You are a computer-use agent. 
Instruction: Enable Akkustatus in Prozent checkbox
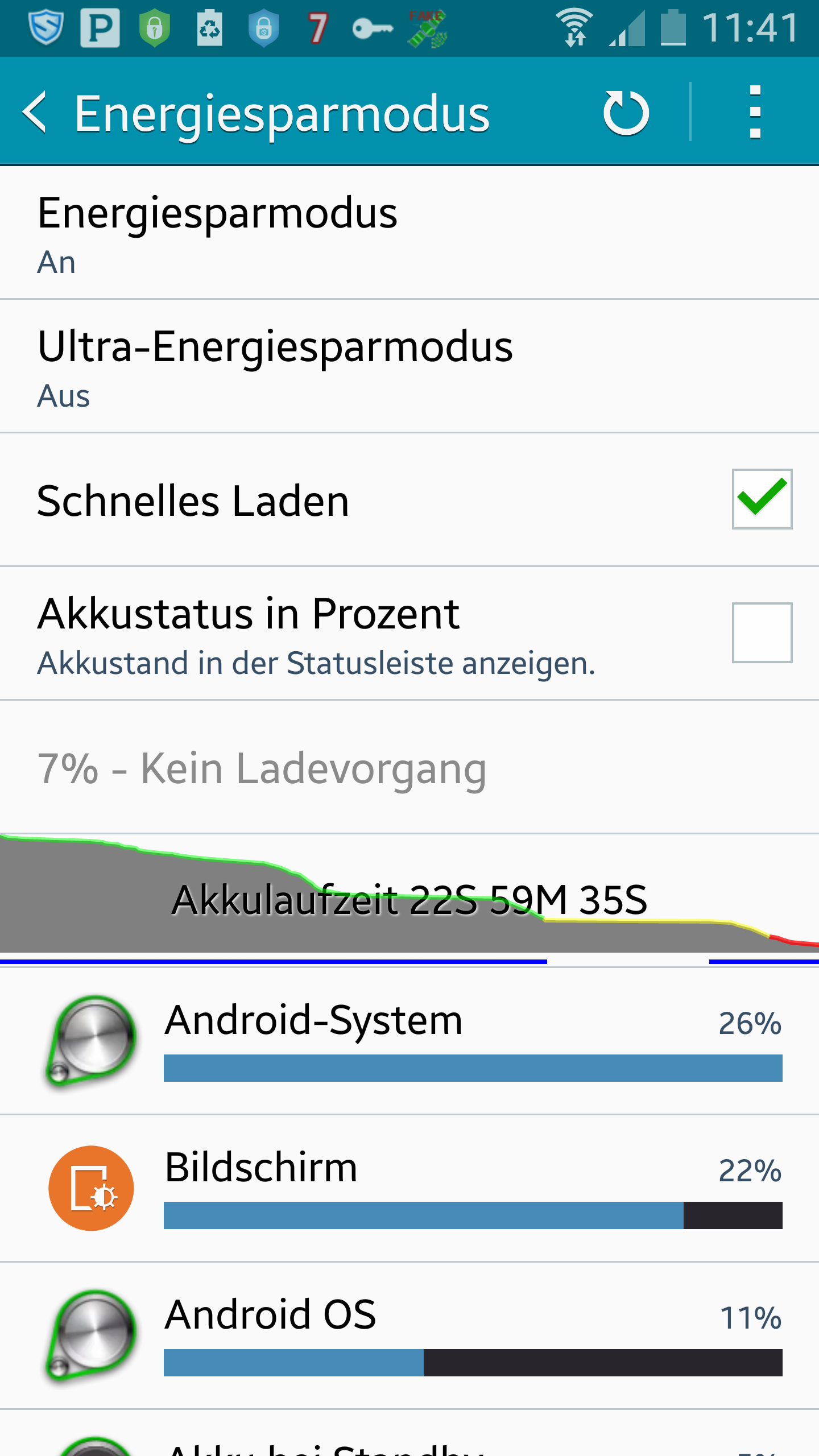click(762, 632)
